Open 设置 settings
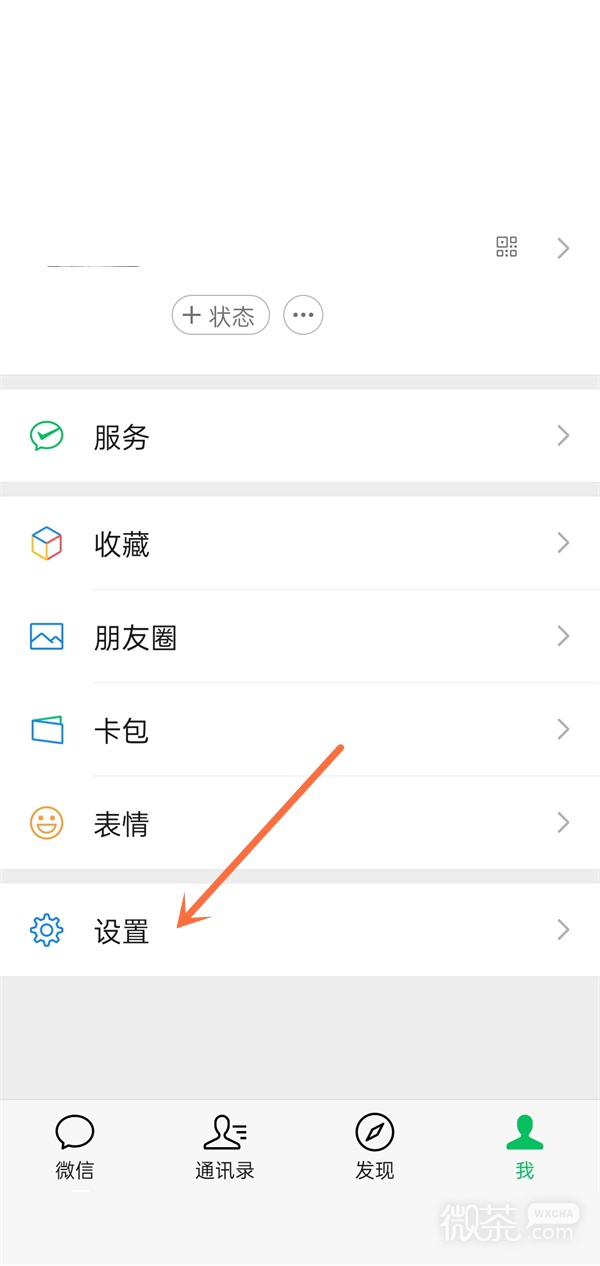 (x=300, y=930)
